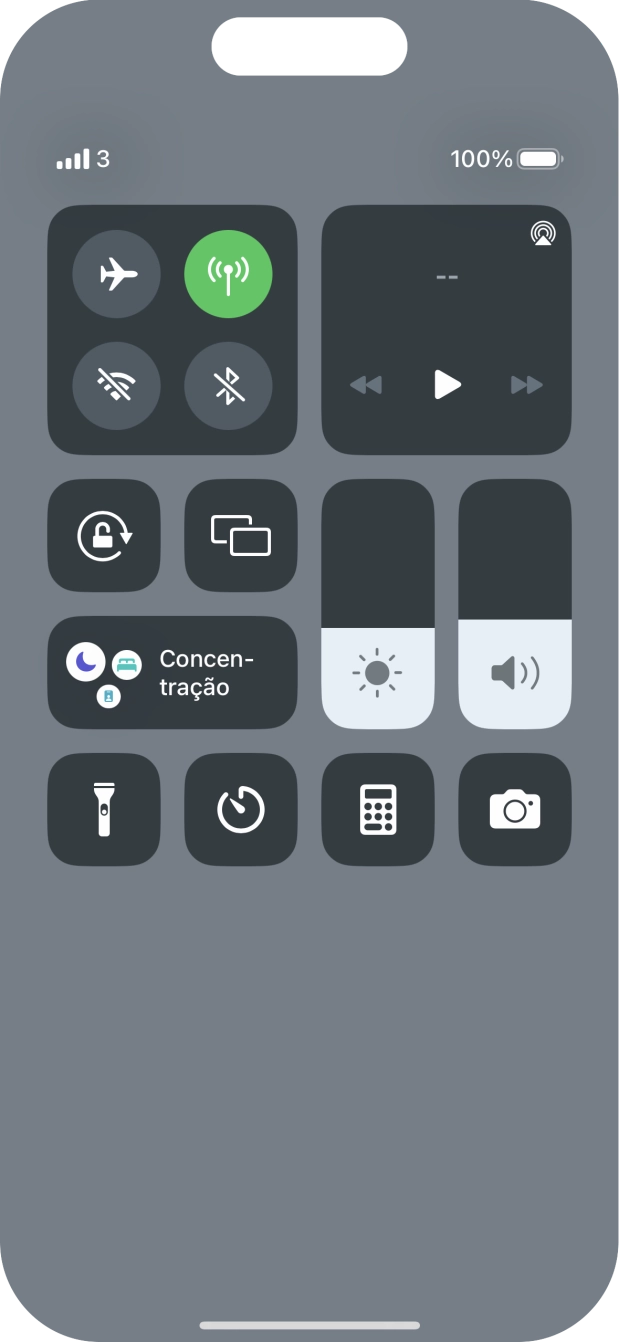Screen dimensions: 619x1342
Task: Launch the calculator
Action: coord(377,809)
